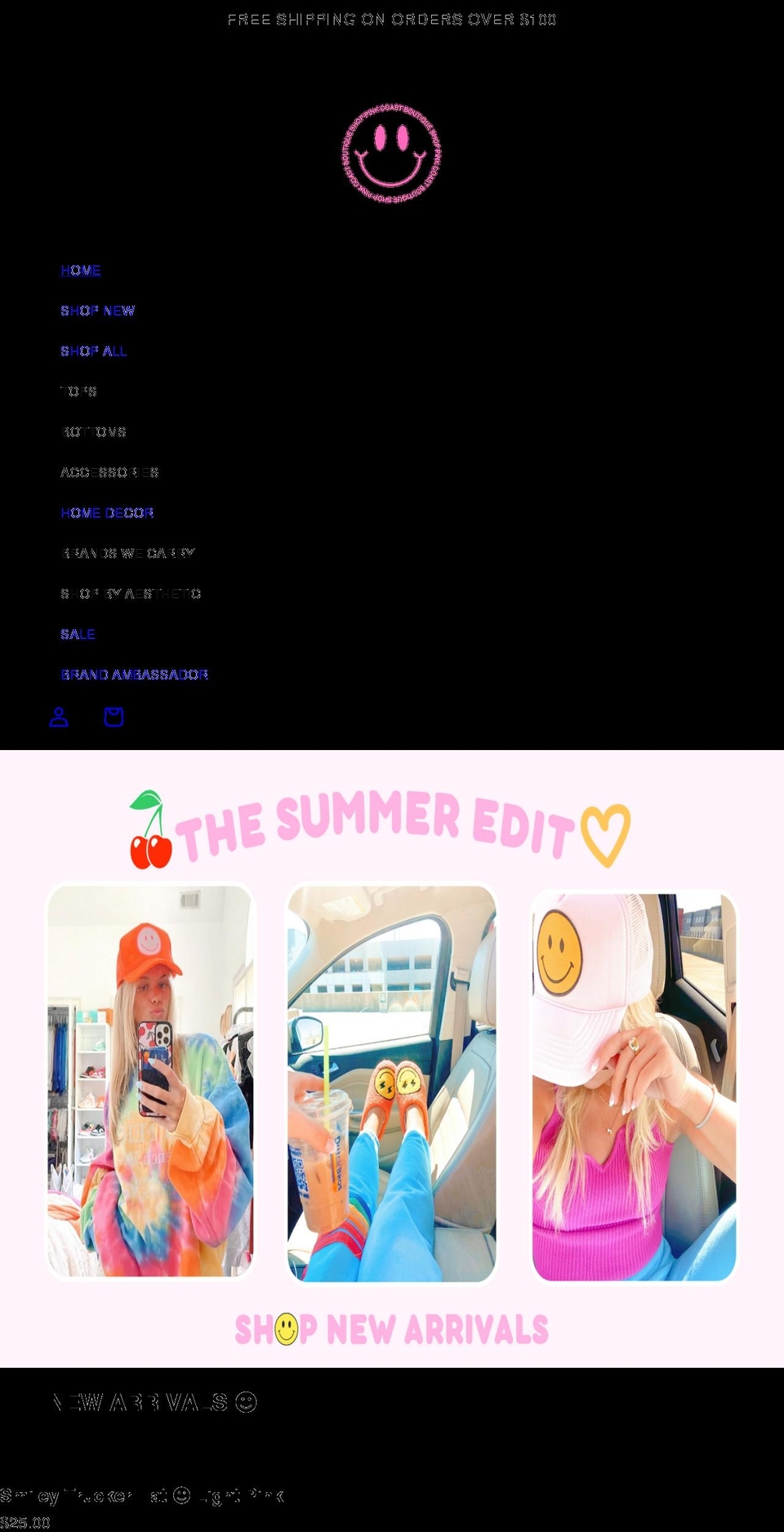Expand SHOP BY AESTHETIC menu
This screenshot has height=1532, width=784.
click(131, 594)
